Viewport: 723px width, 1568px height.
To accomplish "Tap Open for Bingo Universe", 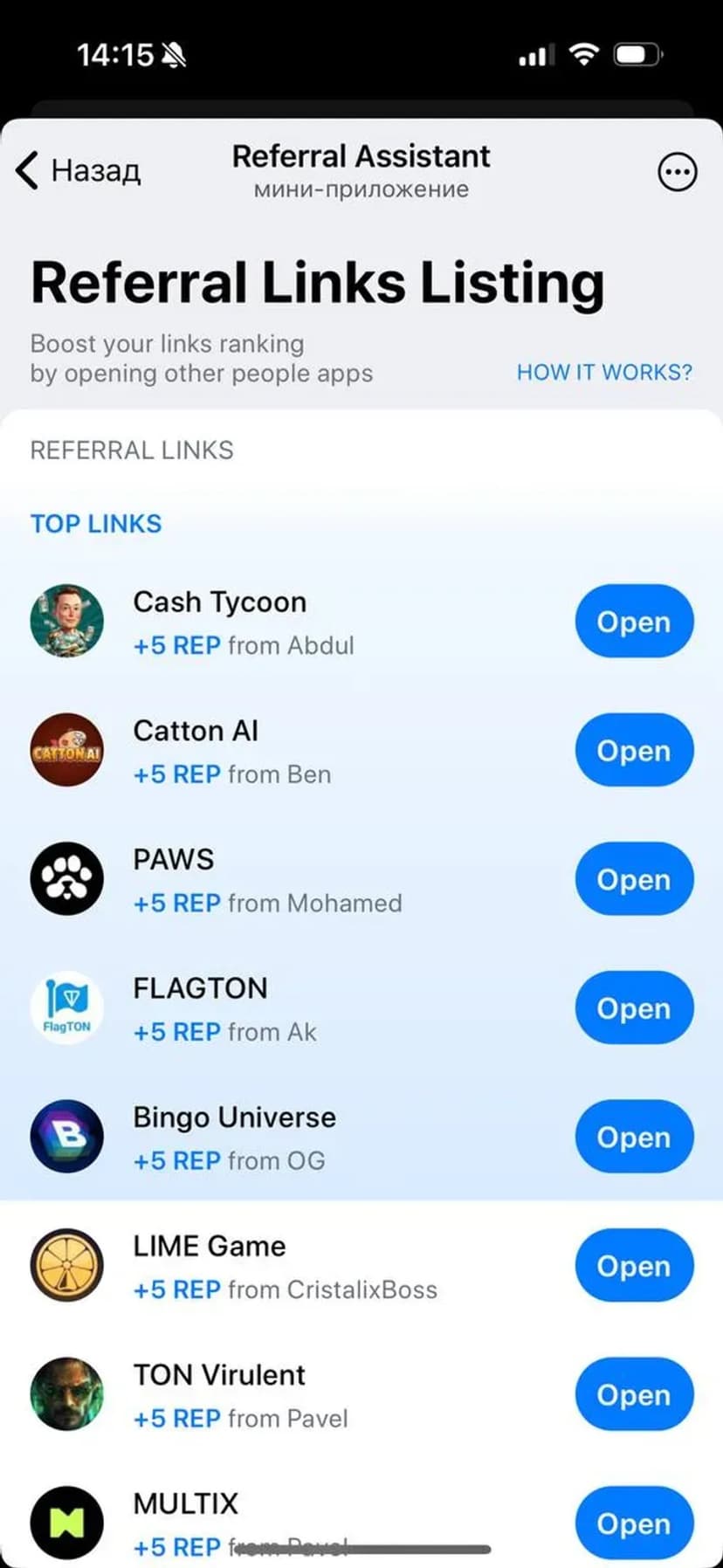I will (x=634, y=1137).
